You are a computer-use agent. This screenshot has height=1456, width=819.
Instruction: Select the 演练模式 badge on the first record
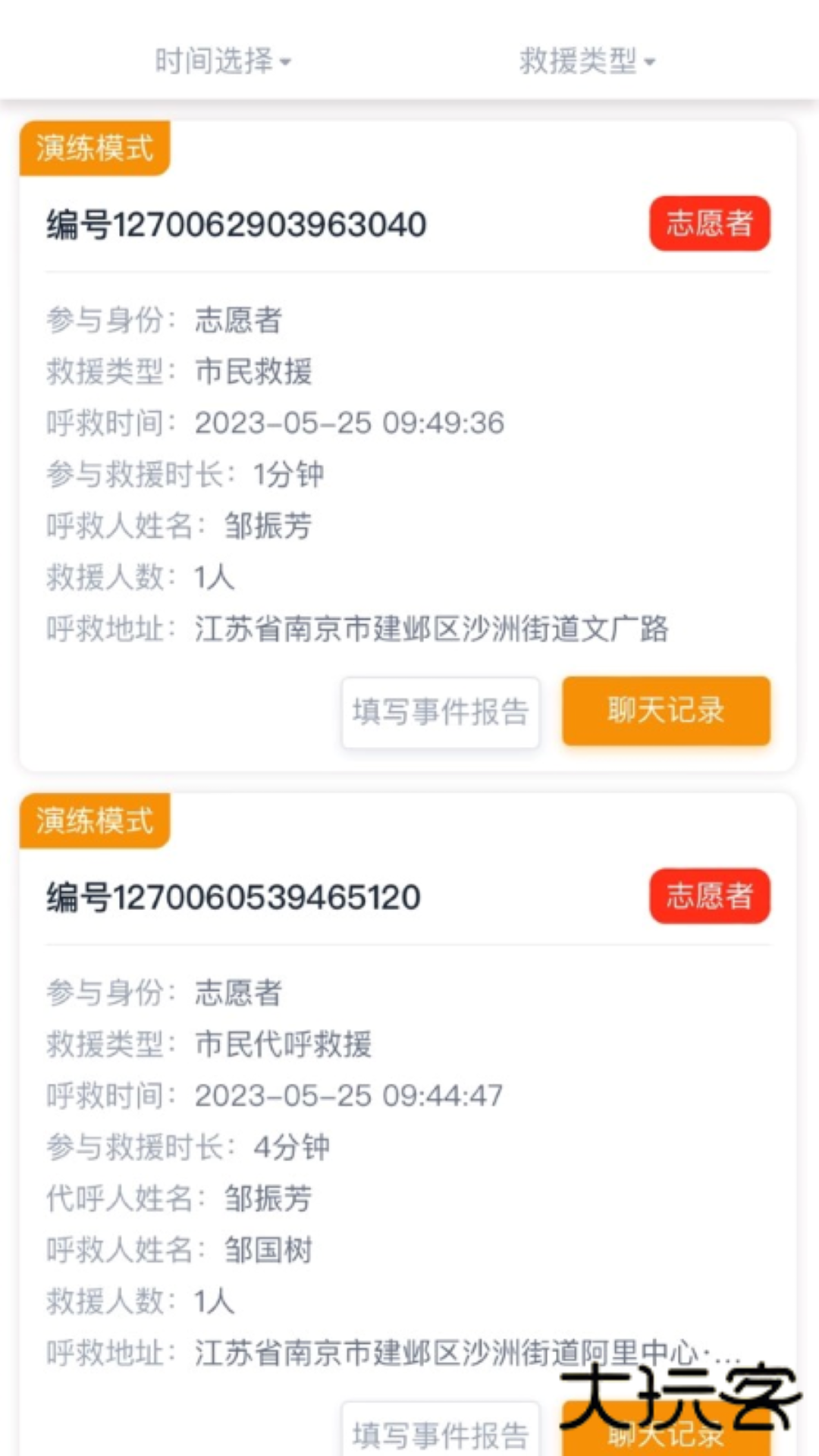[x=94, y=149]
